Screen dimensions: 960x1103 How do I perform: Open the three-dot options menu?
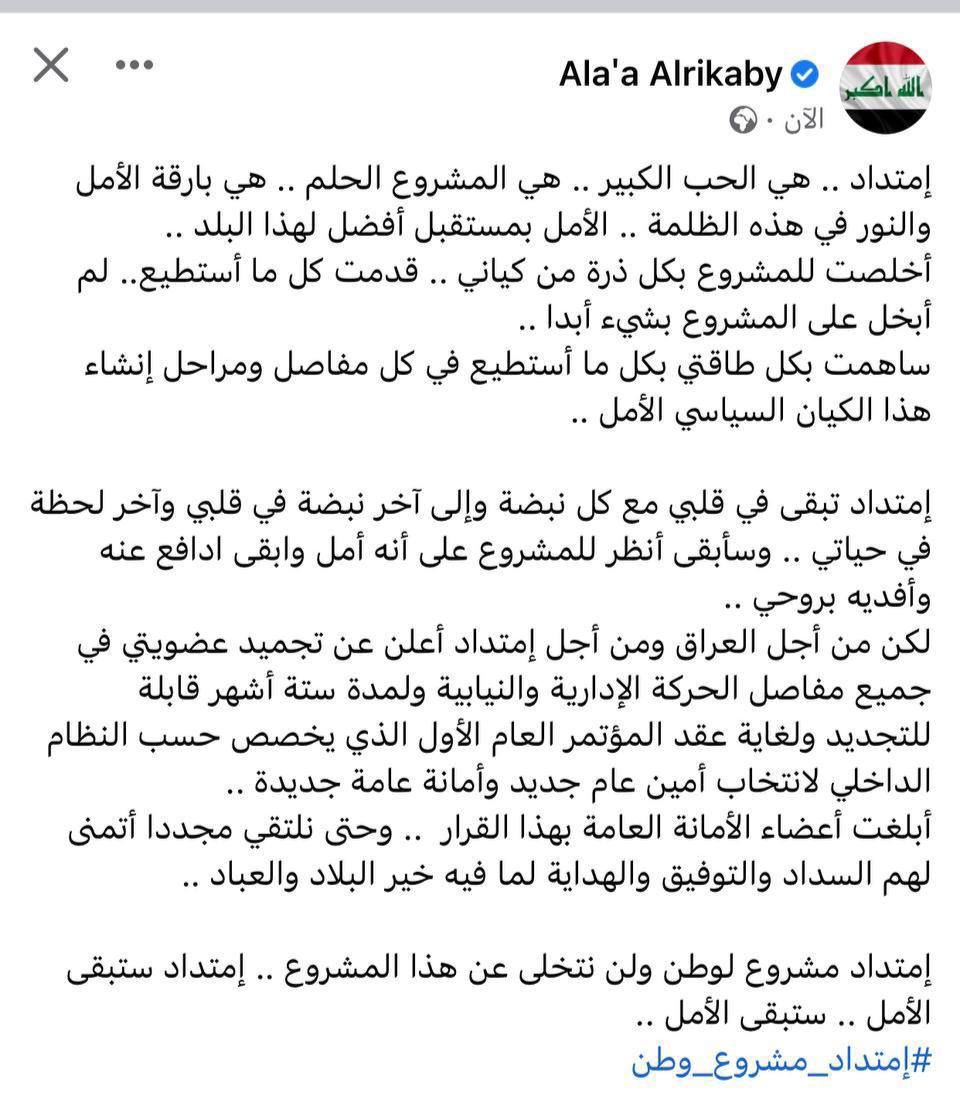133,66
